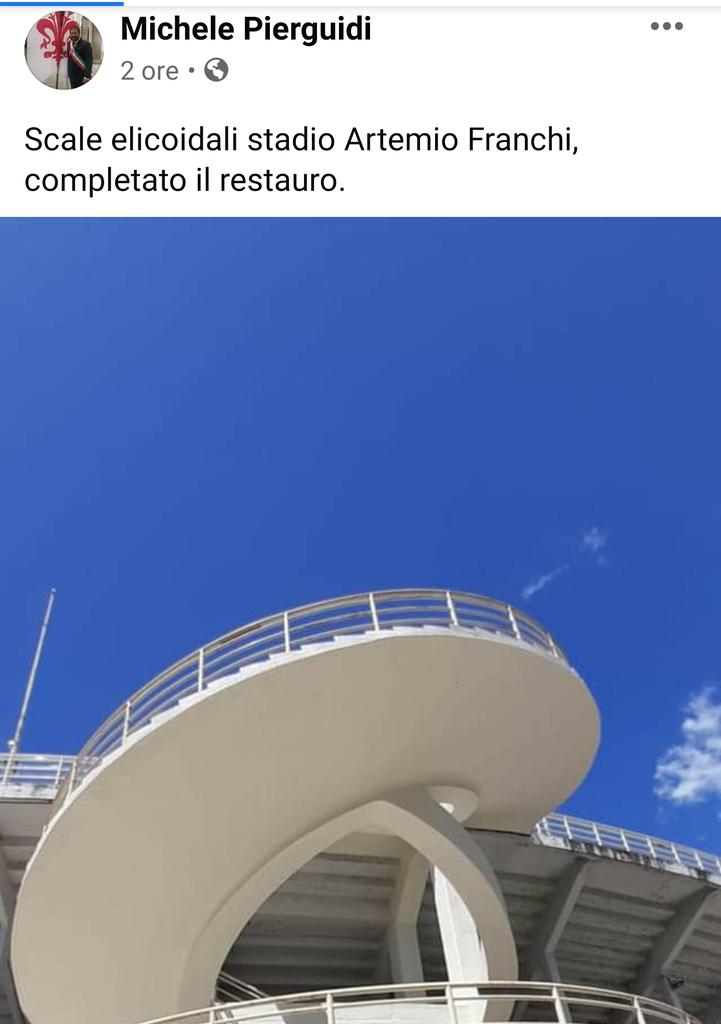
Task: Open the stadium staircase photo
Action: pyautogui.click(x=360, y=620)
